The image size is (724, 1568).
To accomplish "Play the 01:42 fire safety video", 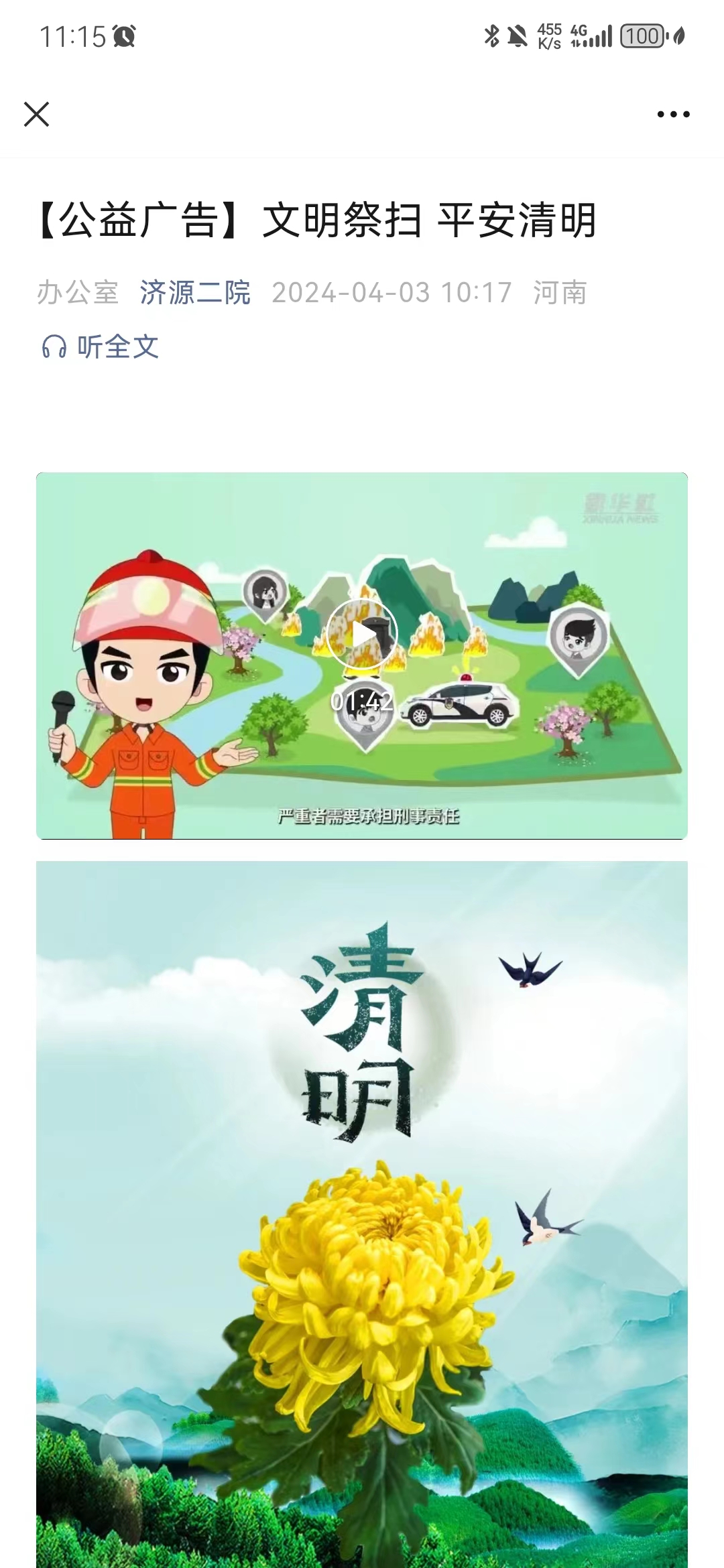I will pos(362,634).
